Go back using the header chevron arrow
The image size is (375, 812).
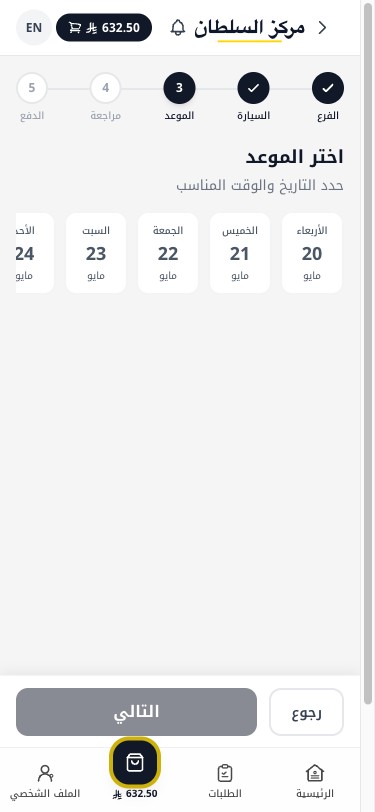pyautogui.click(x=322, y=27)
